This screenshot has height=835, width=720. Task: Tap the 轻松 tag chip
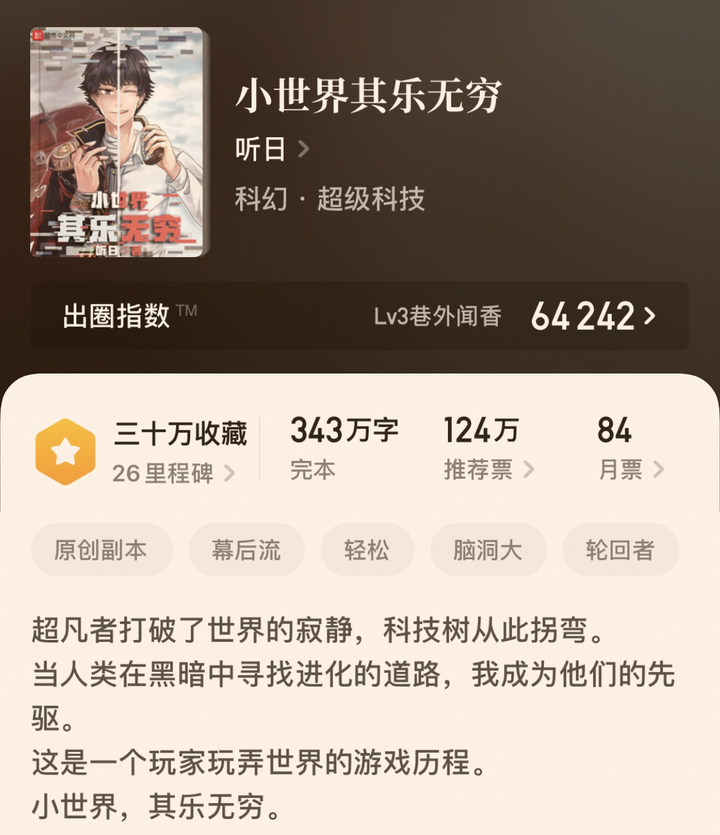367,550
